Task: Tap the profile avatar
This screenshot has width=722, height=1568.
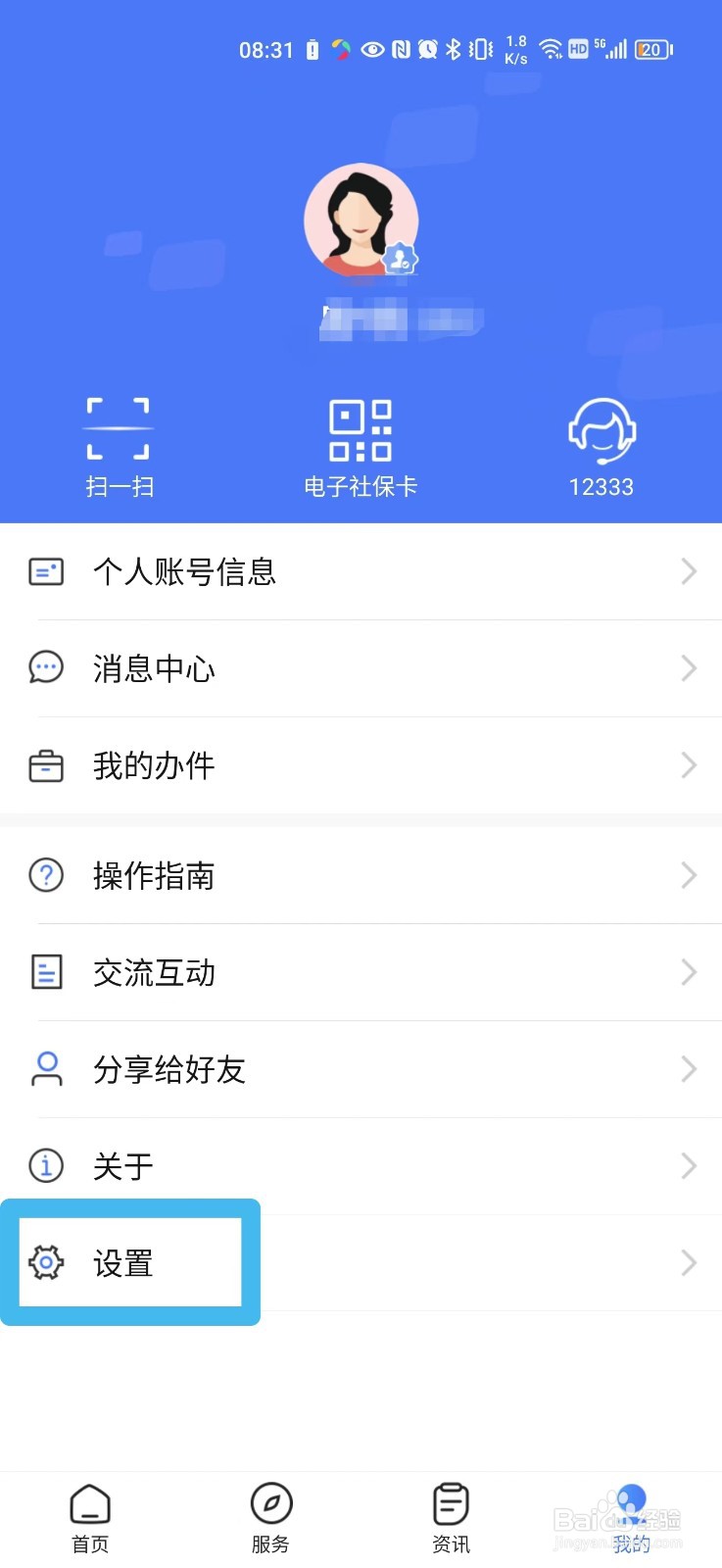Action: coord(361,221)
